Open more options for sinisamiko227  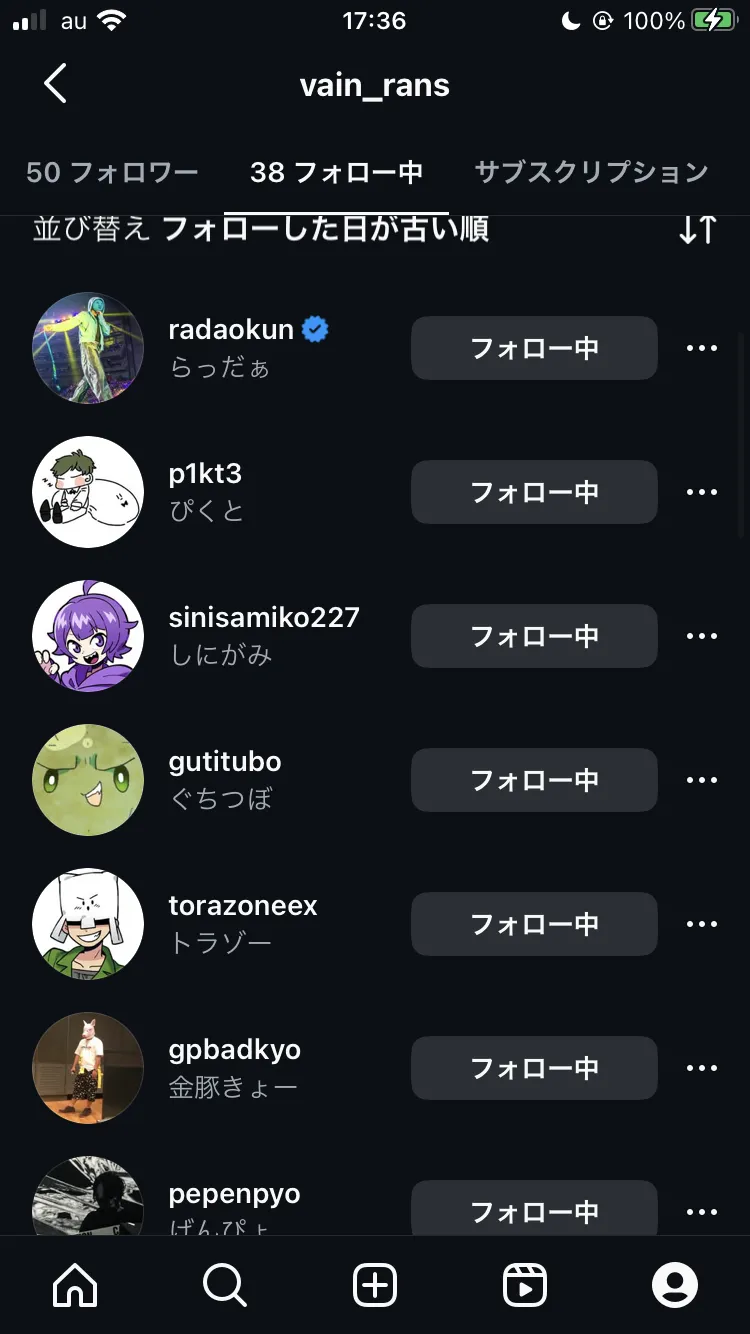(702, 636)
